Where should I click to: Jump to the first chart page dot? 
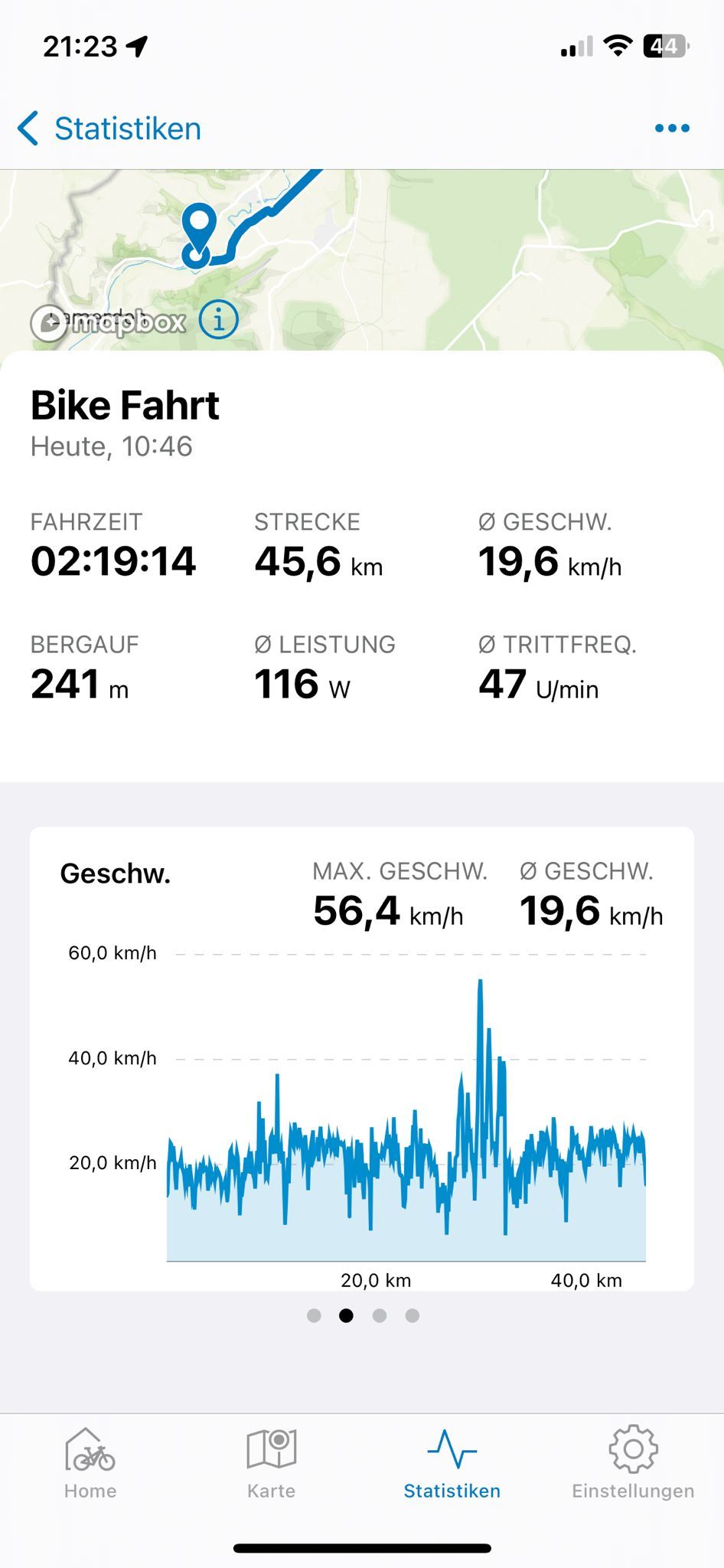314,1315
